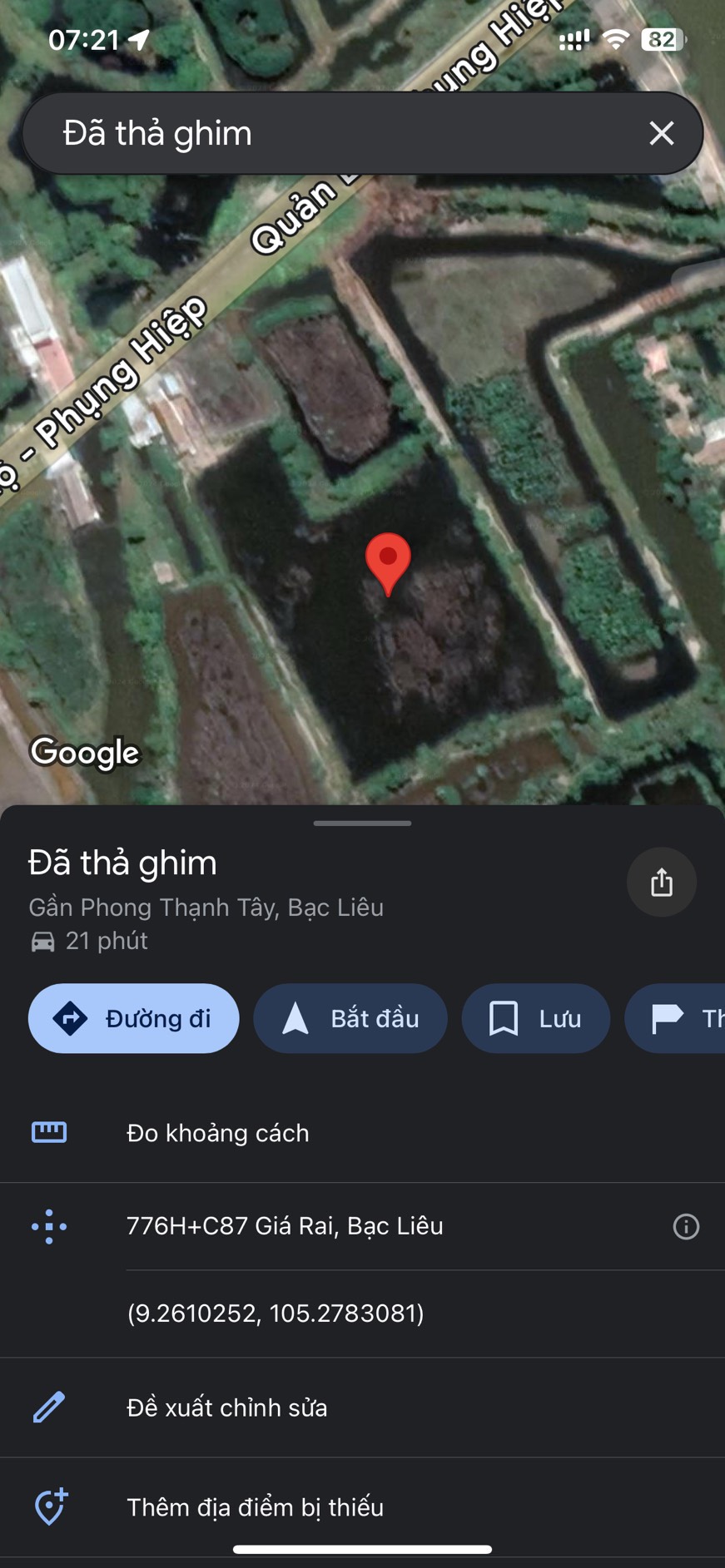Tap the 'Đã thả ghim' search field

(x=333, y=133)
